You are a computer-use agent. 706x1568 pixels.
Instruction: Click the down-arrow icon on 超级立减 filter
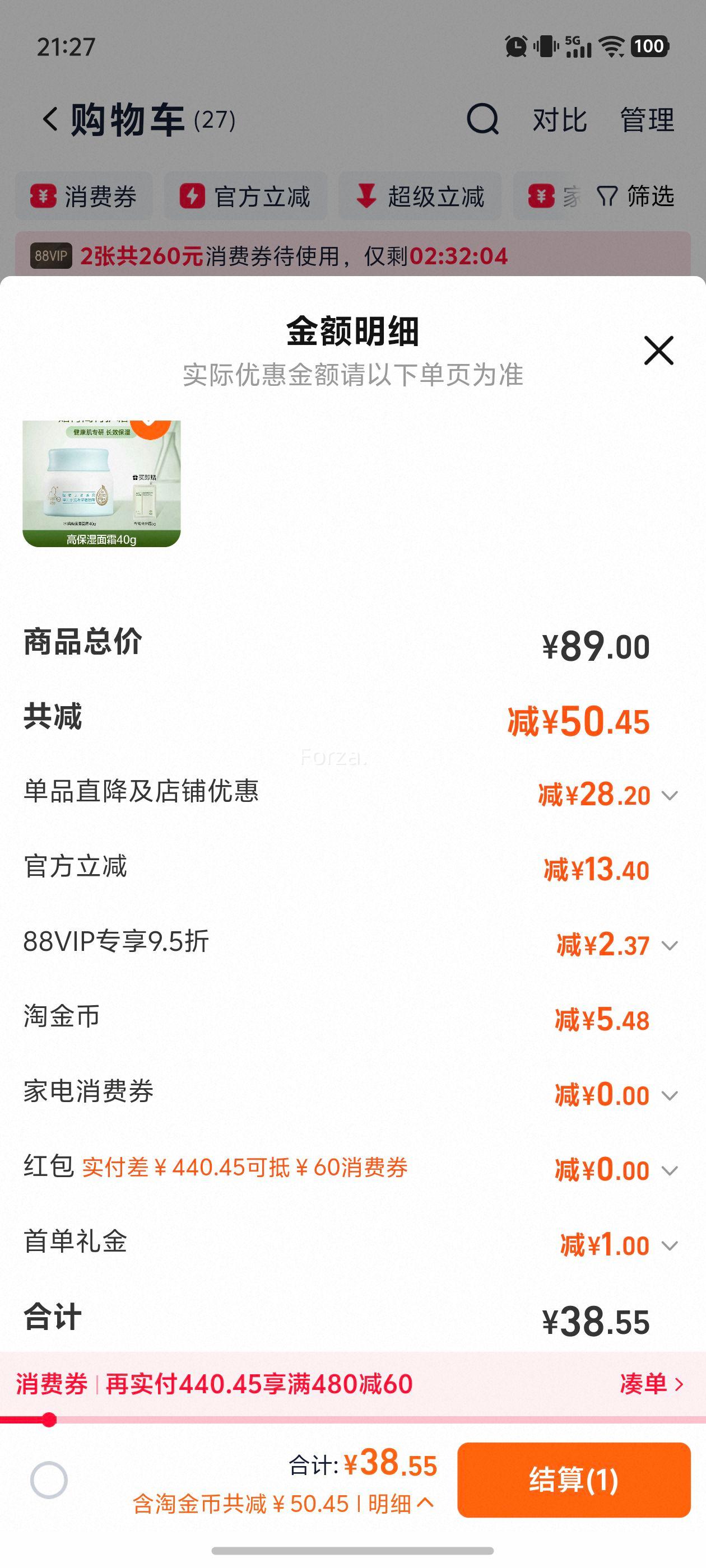tap(366, 196)
